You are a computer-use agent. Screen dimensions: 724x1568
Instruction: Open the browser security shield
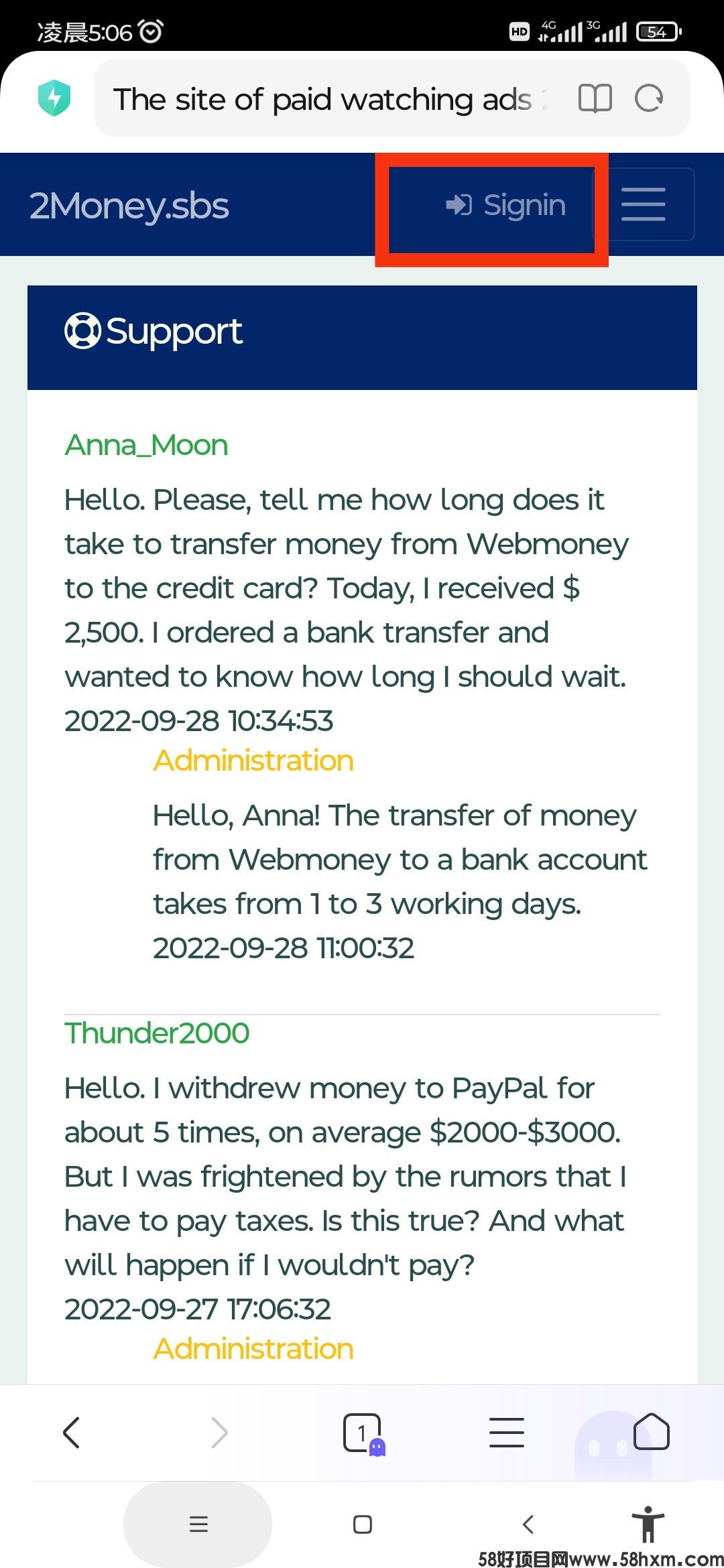[54, 98]
